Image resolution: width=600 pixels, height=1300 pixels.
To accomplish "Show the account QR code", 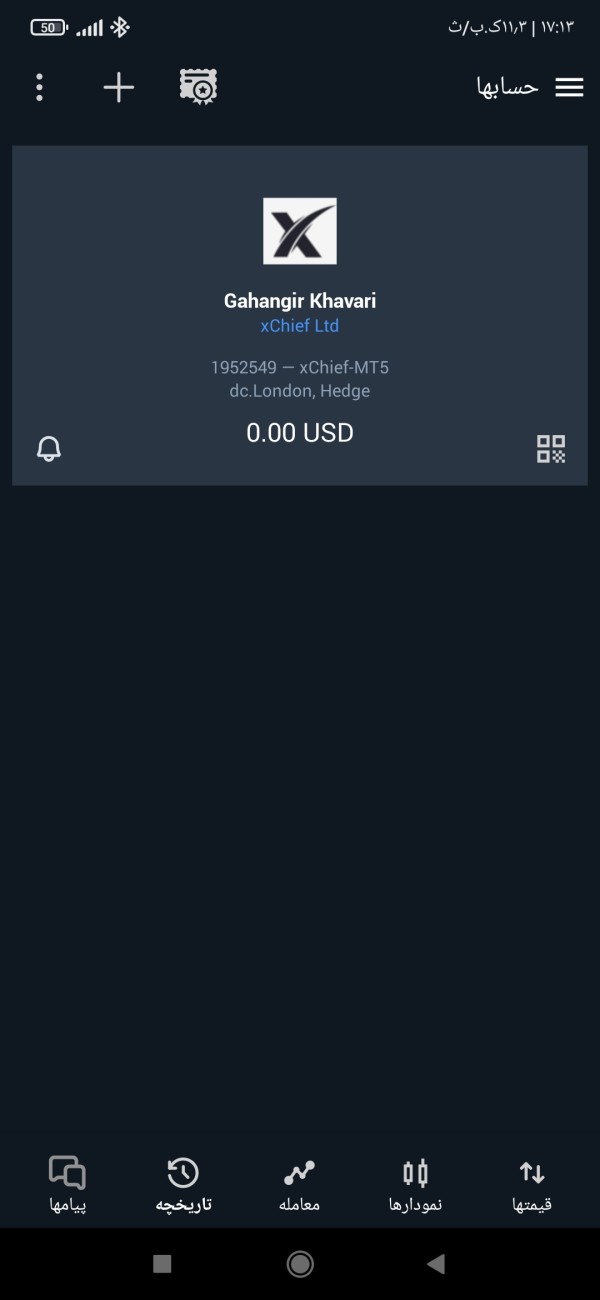I will (x=551, y=449).
